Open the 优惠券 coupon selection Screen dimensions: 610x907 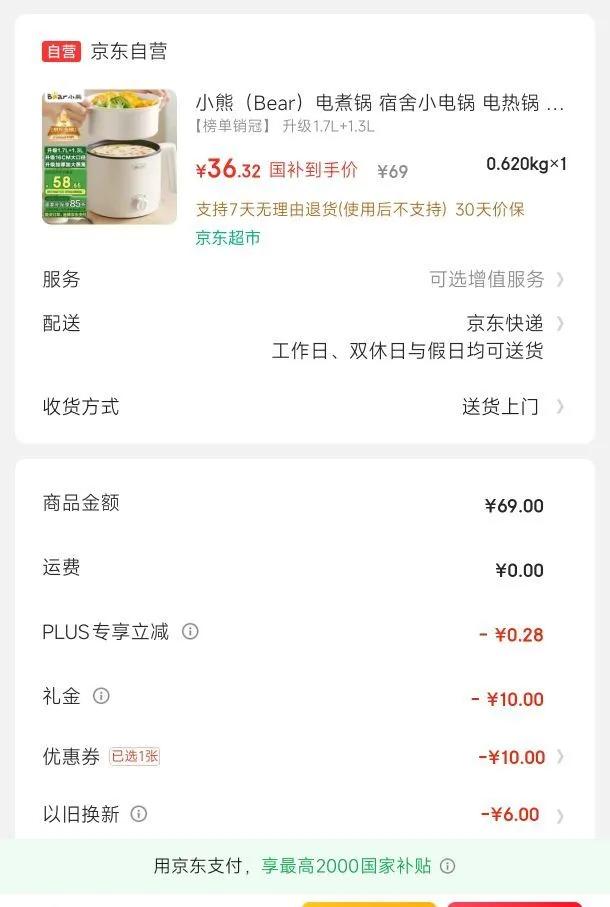pyautogui.click(x=520, y=757)
